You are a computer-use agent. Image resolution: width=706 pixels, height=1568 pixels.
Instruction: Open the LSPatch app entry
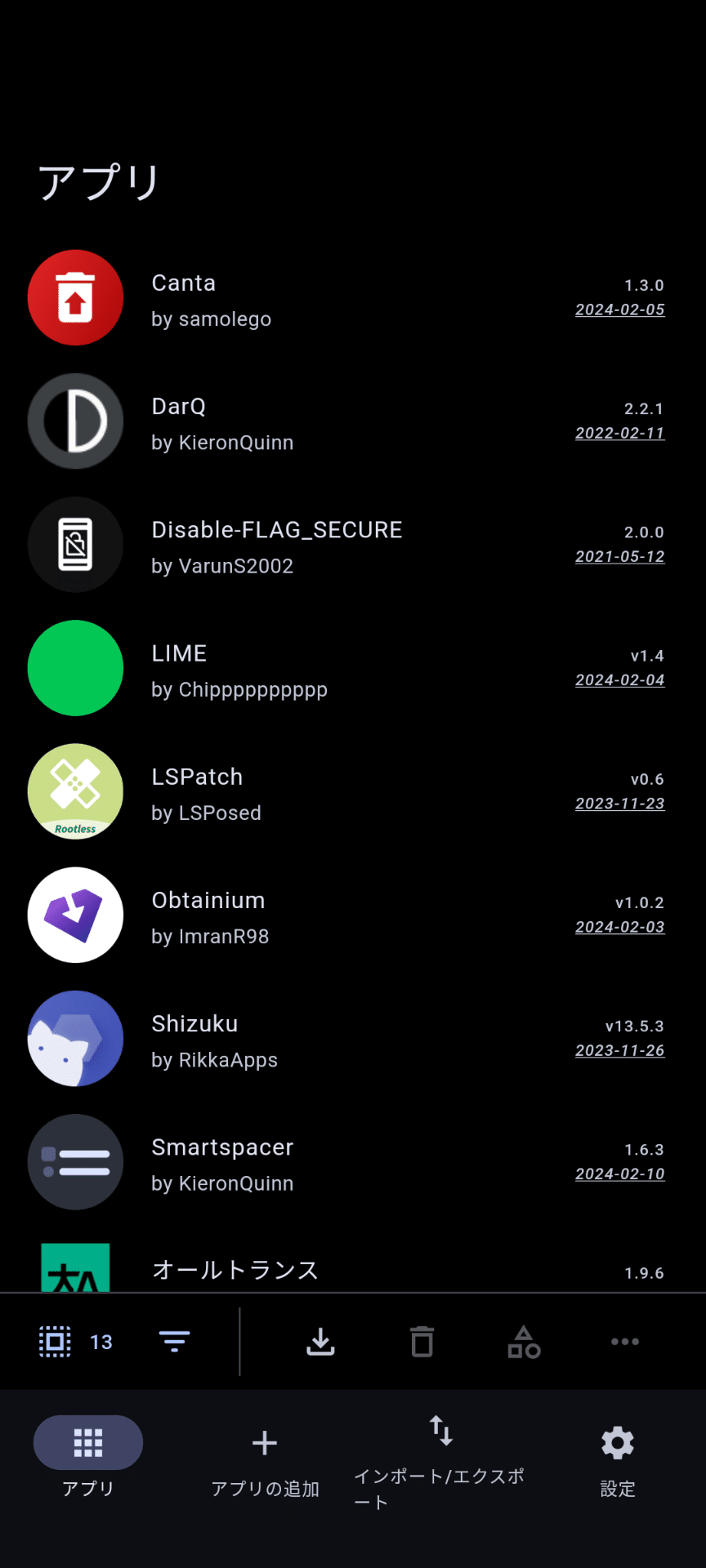(x=327, y=793)
